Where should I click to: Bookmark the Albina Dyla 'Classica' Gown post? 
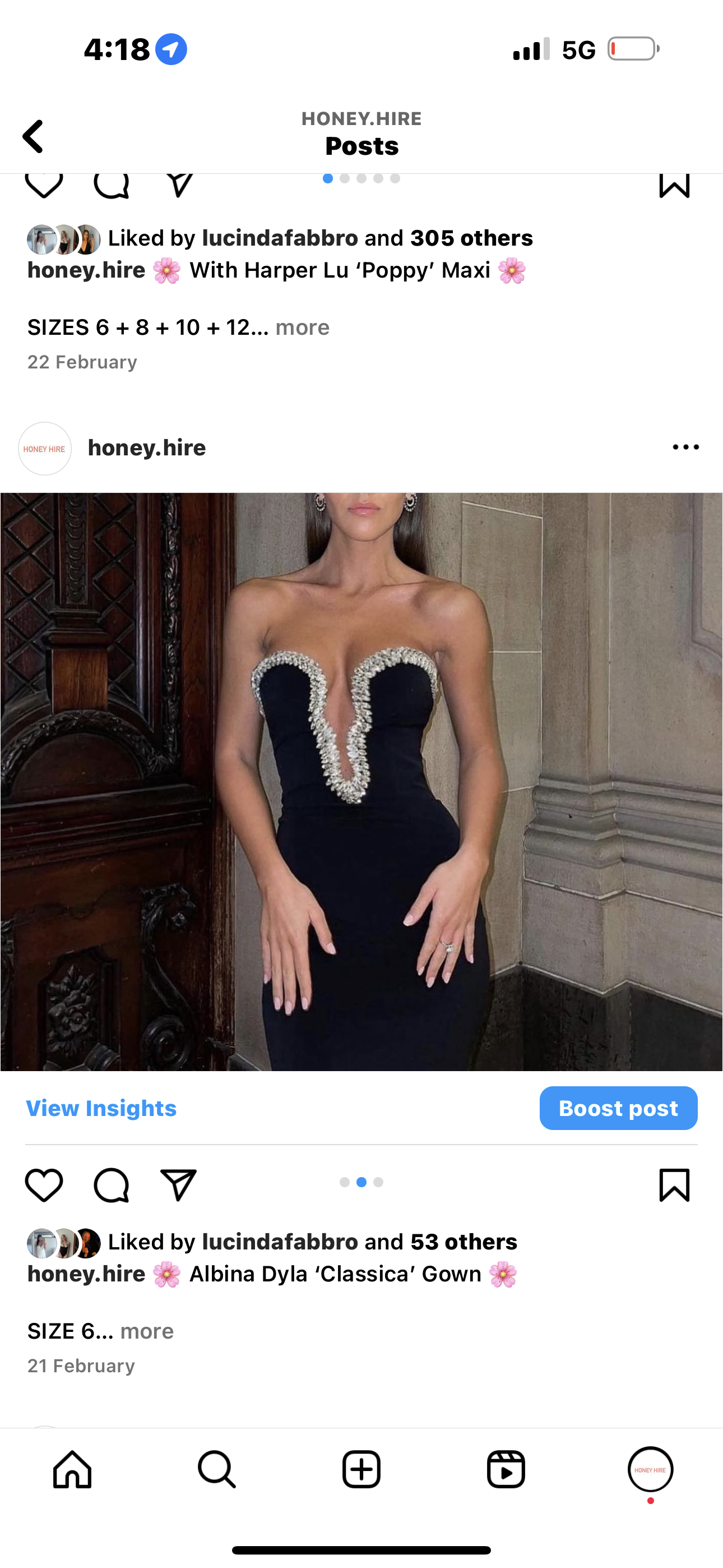(x=674, y=1185)
